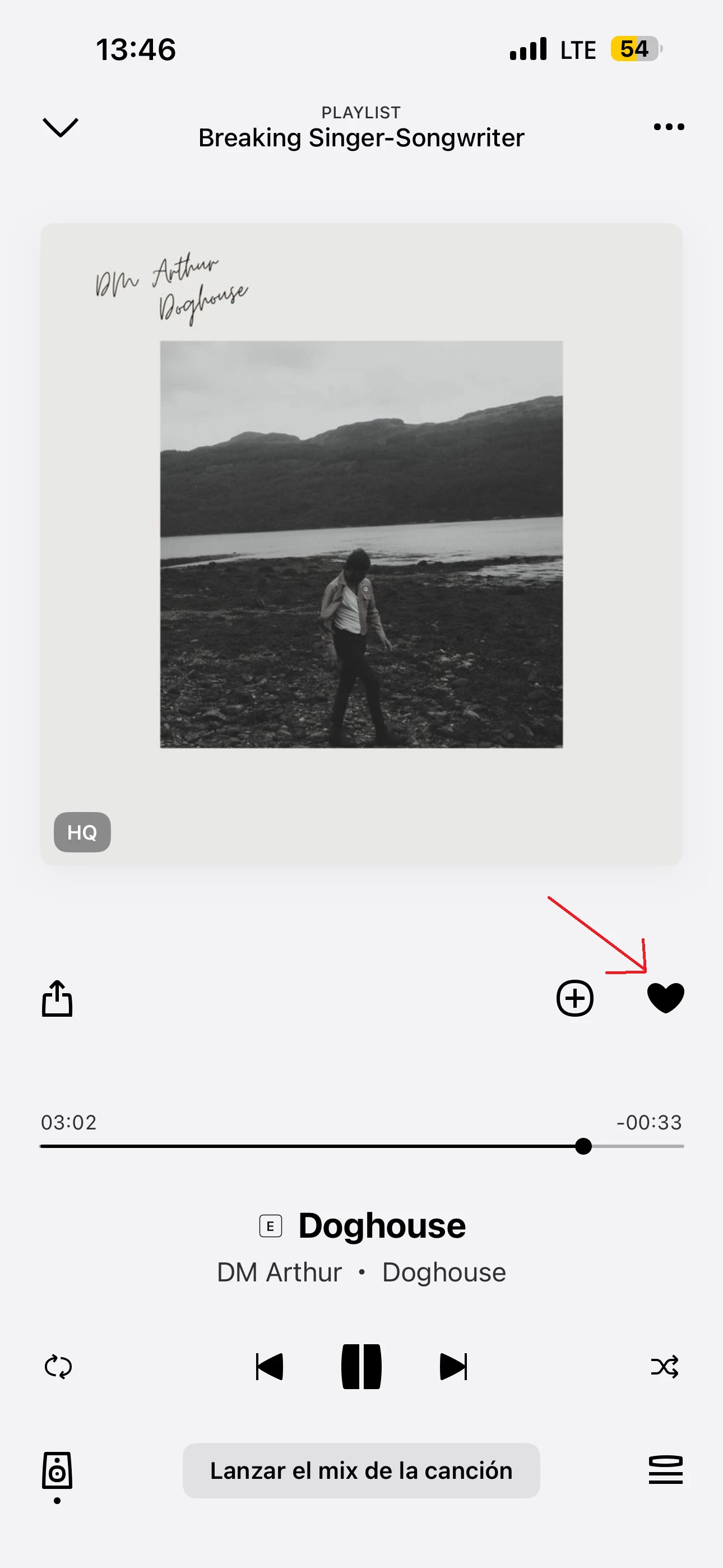Screen dimensions: 723x1568
Task: Tap Lanzar el mix de la canción
Action: [x=361, y=1470]
